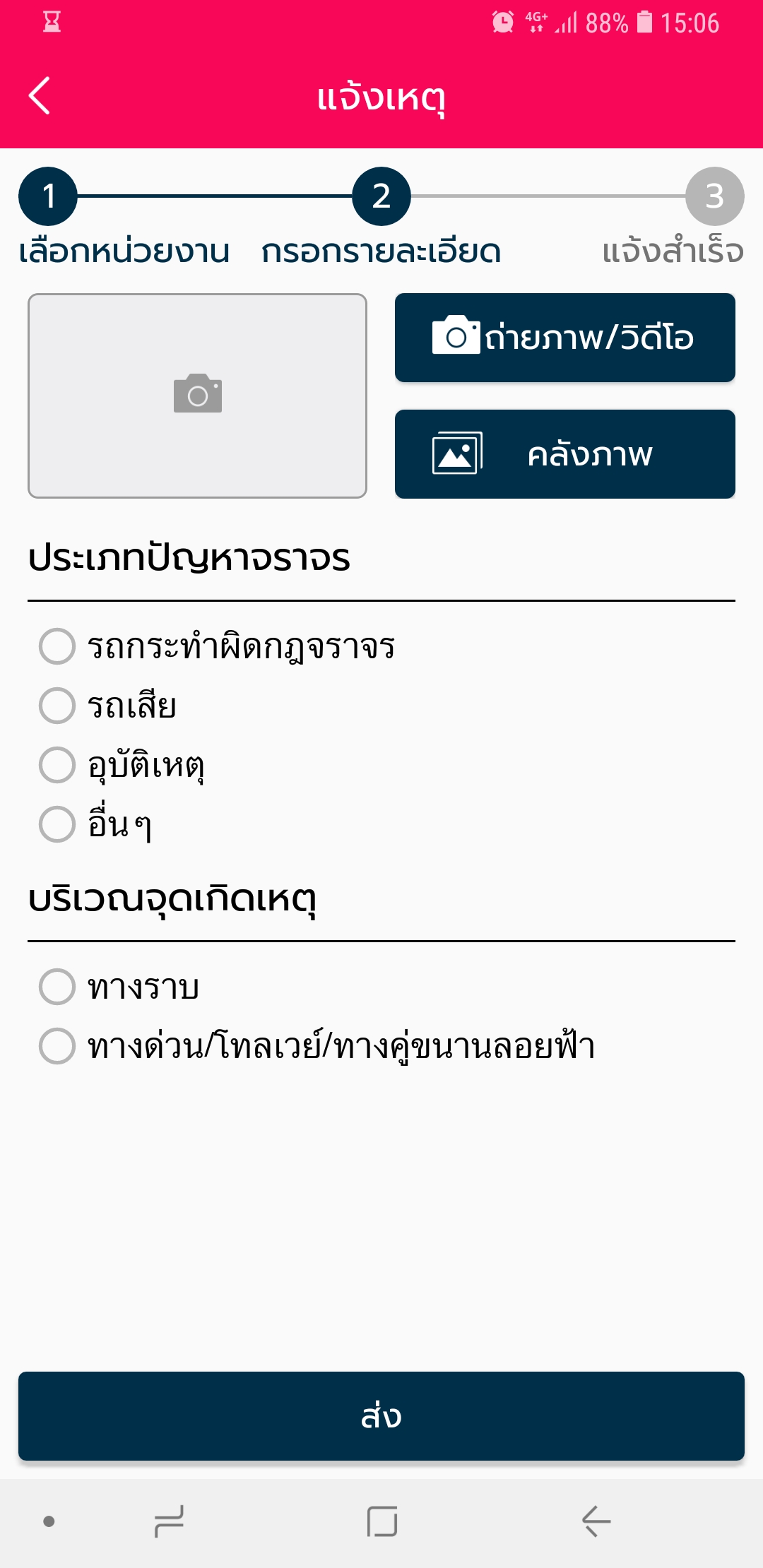This screenshot has height=1568, width=763.
Task: Tap the empty photo placeholder box
Action: [x=197, y=396]
